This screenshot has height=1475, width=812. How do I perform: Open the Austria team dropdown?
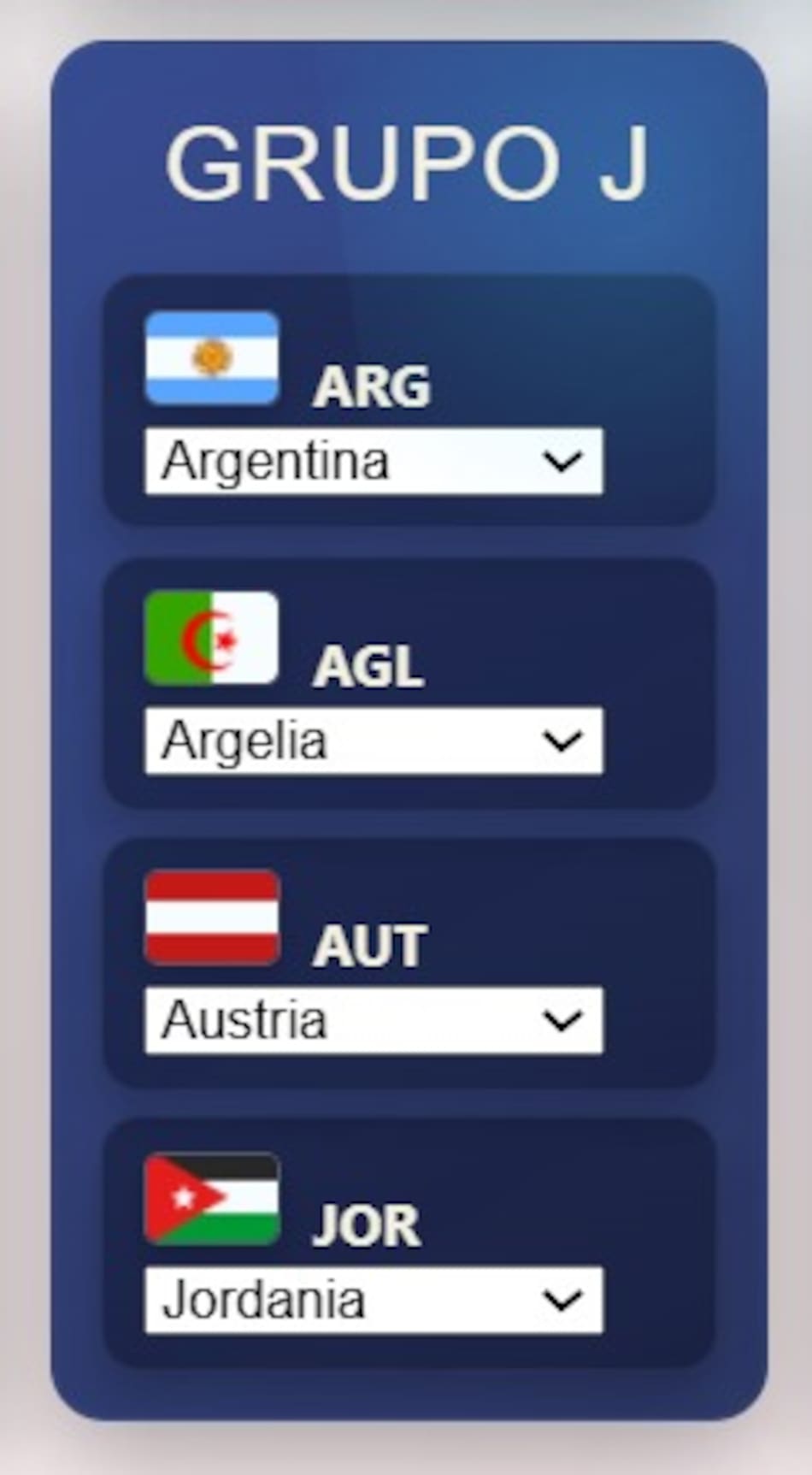374,1020
